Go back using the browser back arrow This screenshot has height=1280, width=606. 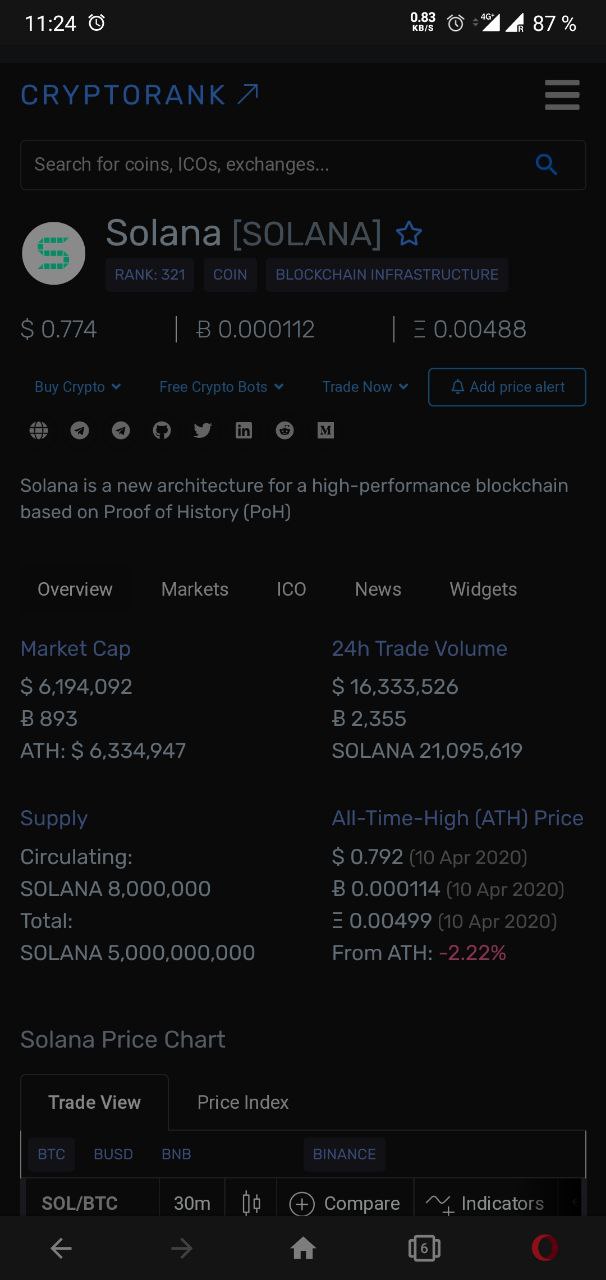tap(61, 1248)
